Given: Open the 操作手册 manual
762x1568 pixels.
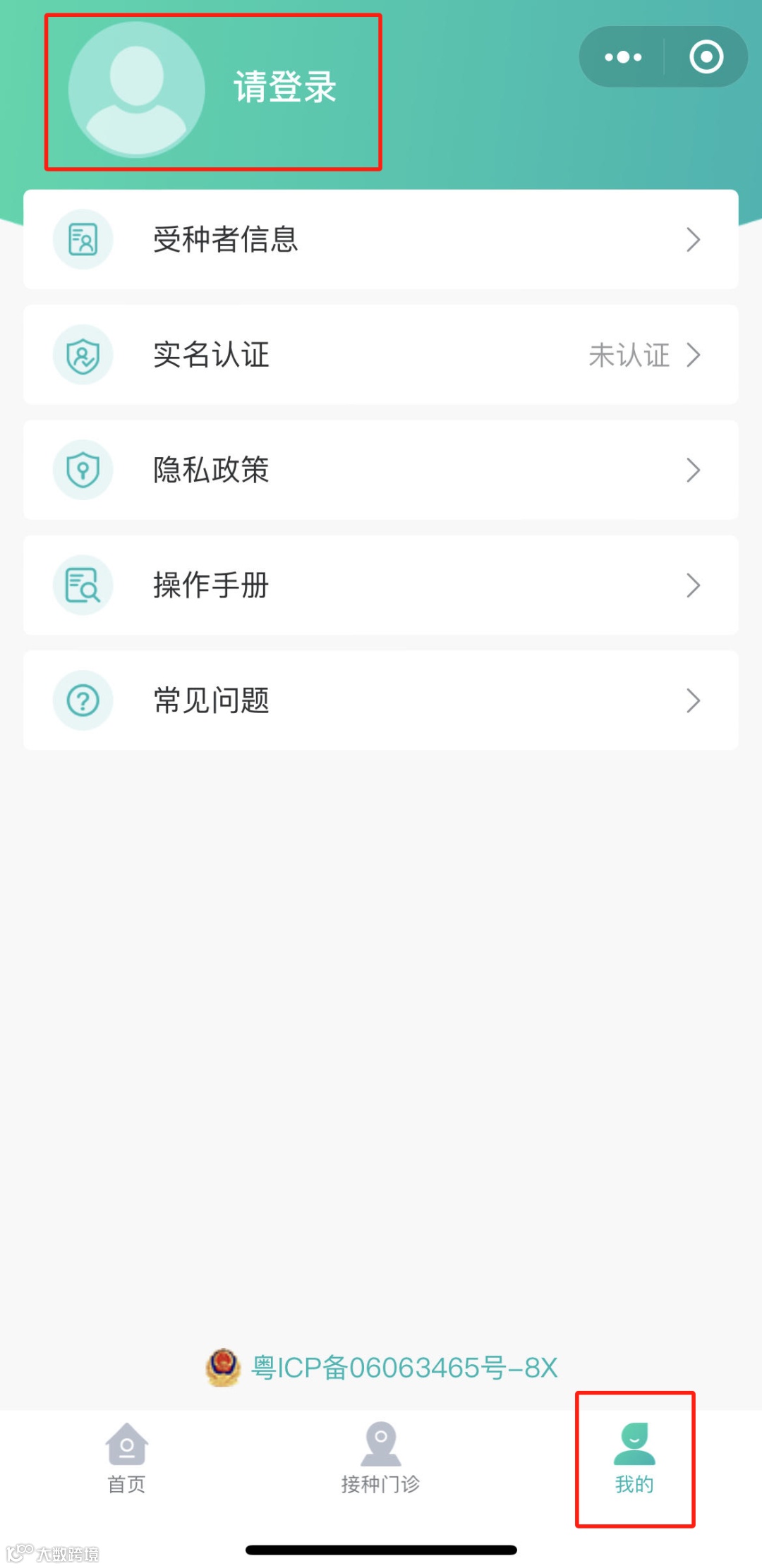Looking at the screenshot, I should coord(380,585).
